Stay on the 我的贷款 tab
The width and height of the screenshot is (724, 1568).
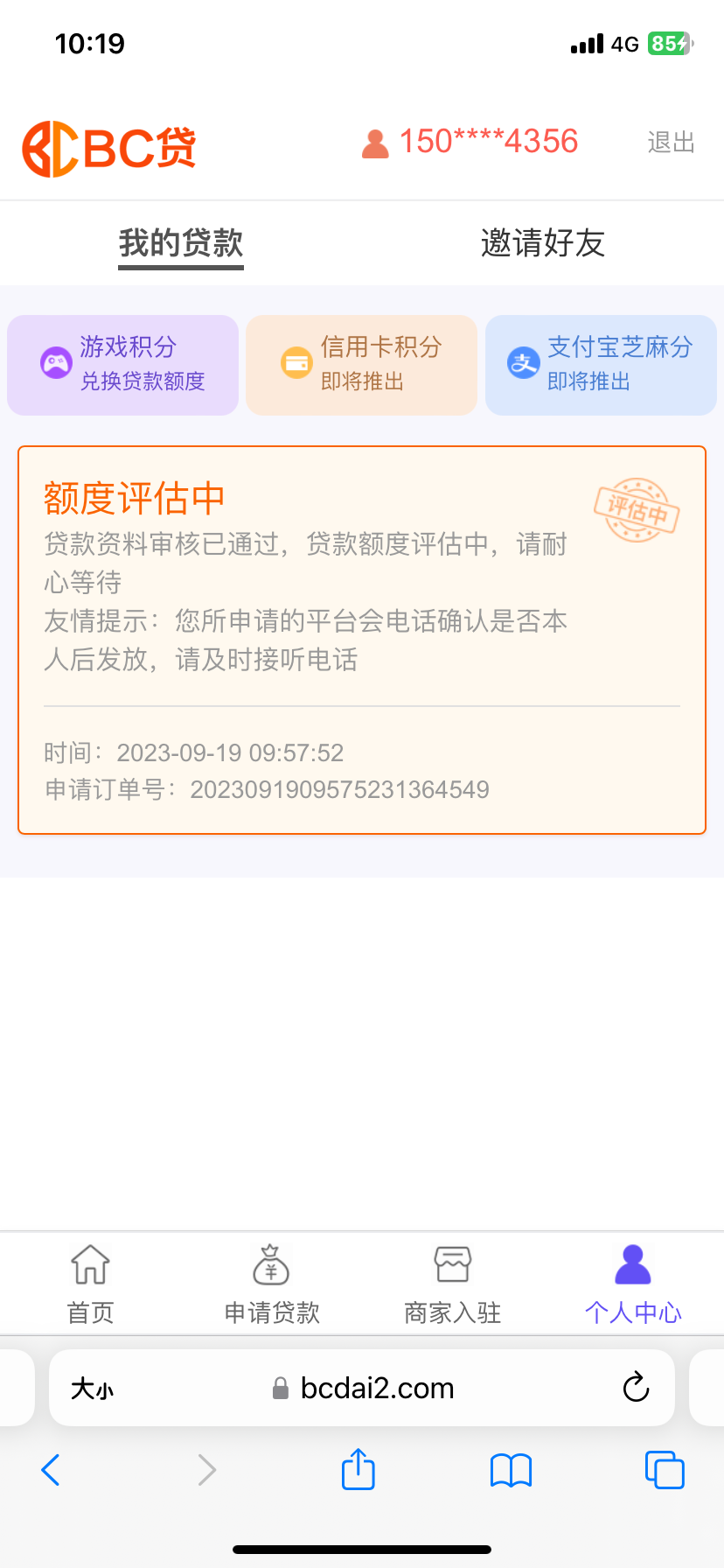pos(180,243)
